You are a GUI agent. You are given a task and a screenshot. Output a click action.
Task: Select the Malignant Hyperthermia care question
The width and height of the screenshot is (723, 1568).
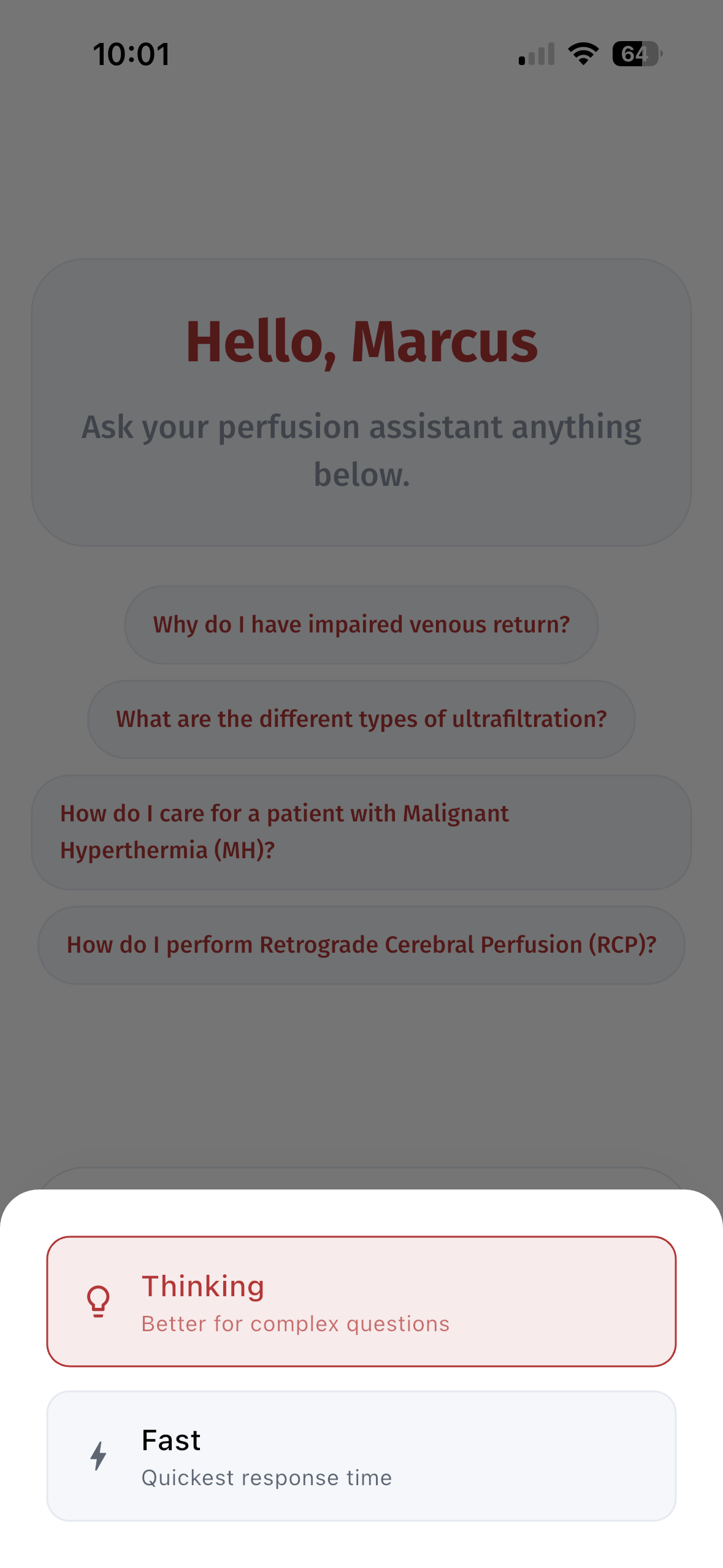361,832
